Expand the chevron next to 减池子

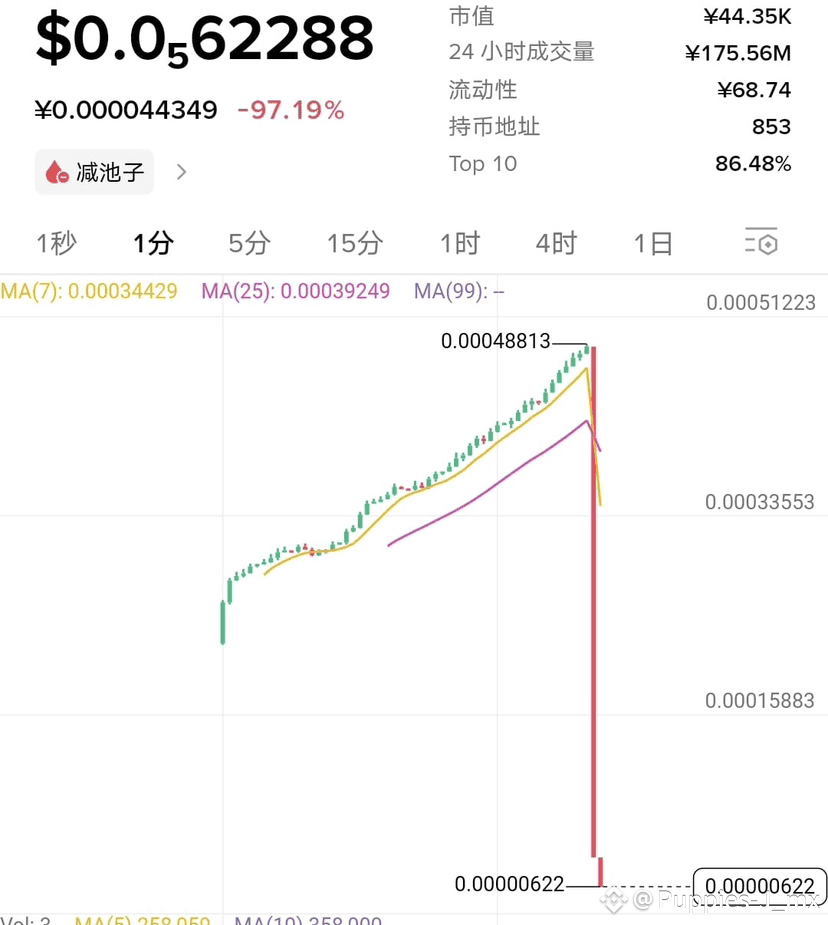pos(182,172)
